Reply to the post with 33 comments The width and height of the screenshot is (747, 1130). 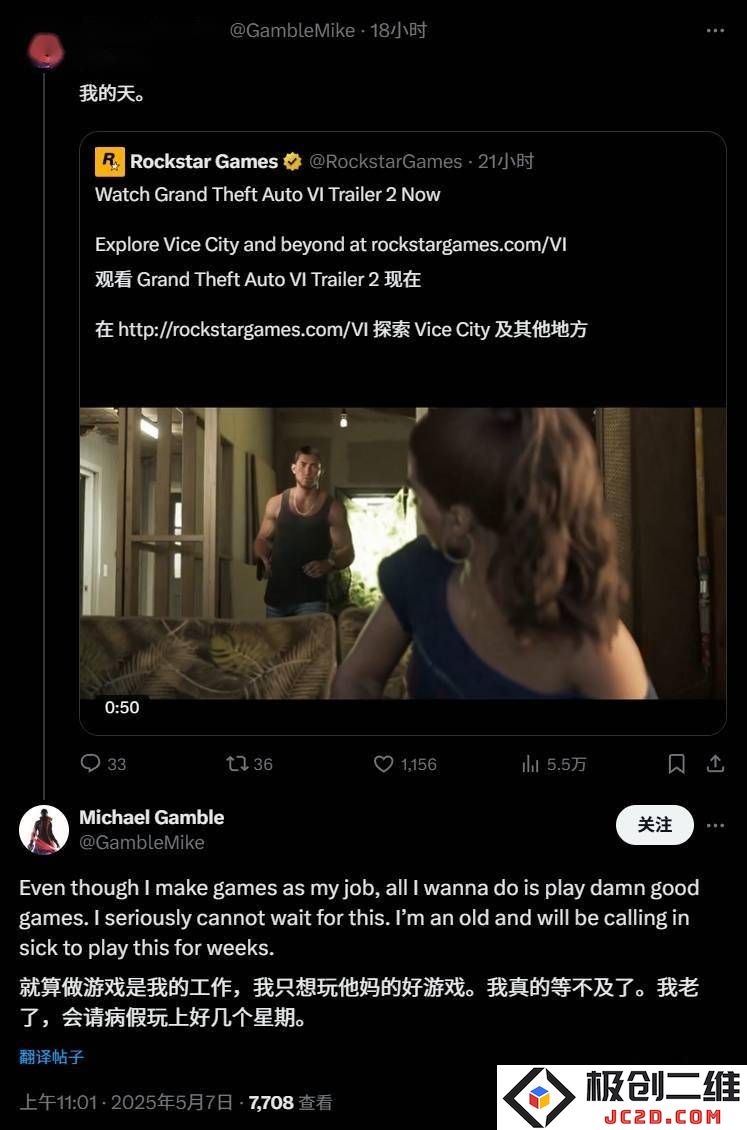pyautogui.click(x=91, y=764)
